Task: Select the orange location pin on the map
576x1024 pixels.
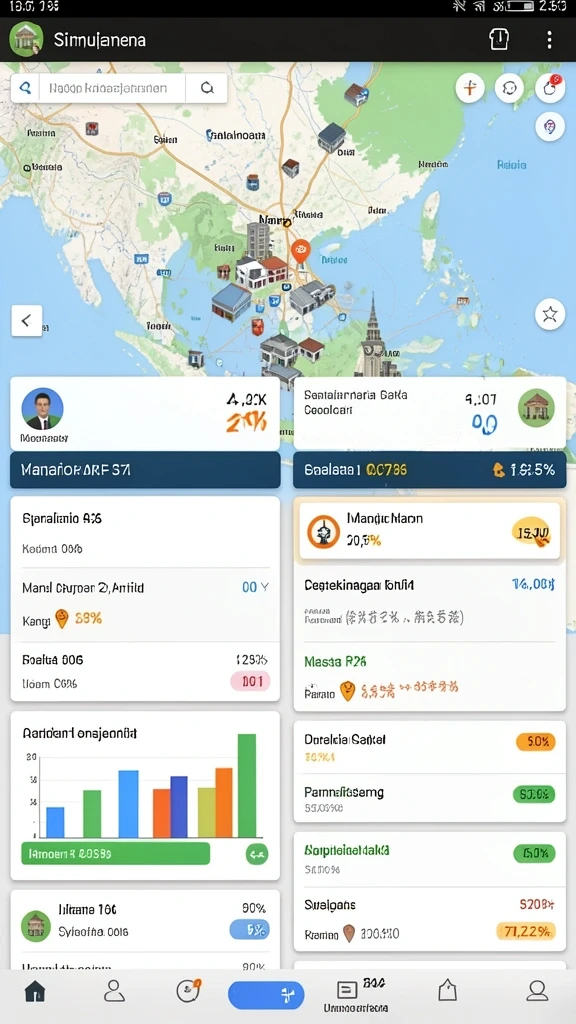Action: [x=300, y=251]
